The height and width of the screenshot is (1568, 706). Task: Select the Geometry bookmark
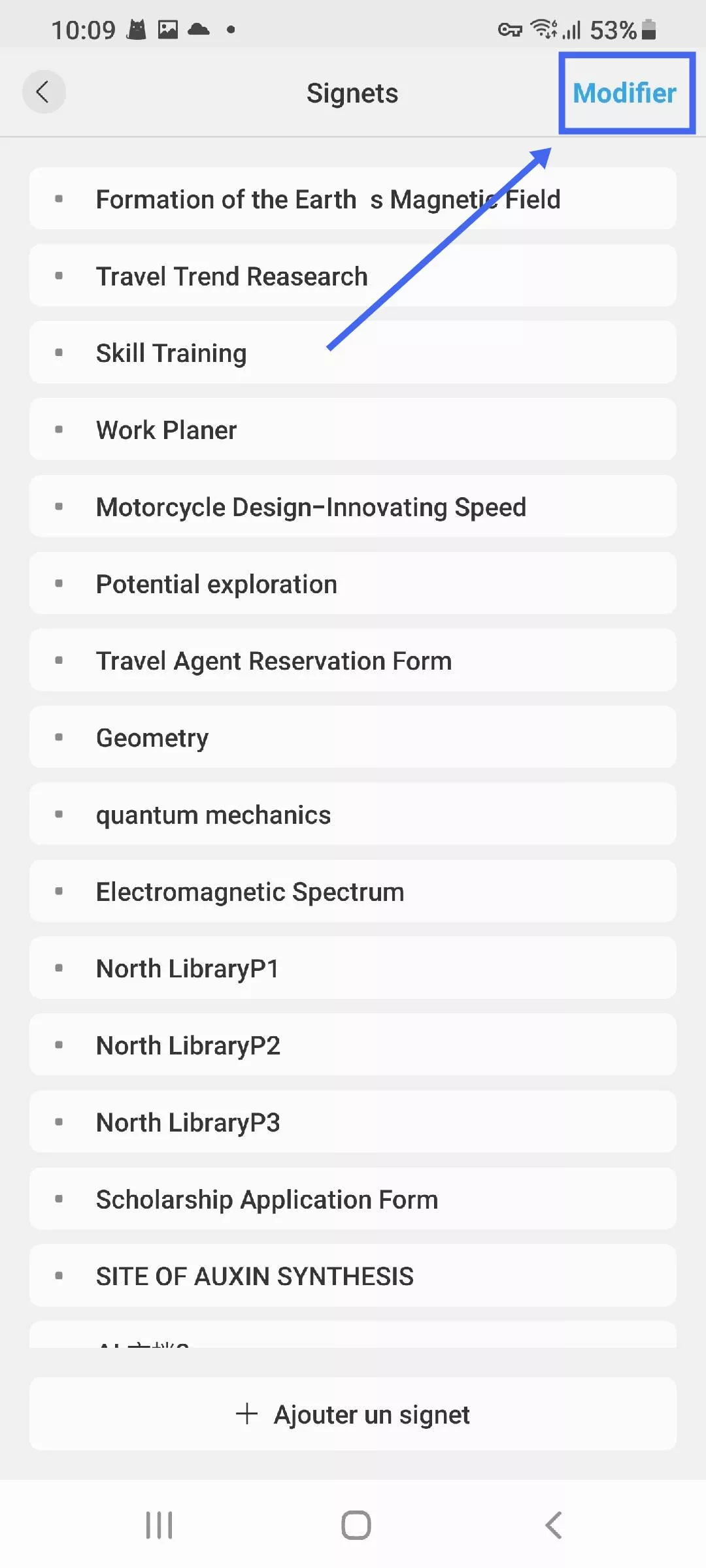pos(152,738)
